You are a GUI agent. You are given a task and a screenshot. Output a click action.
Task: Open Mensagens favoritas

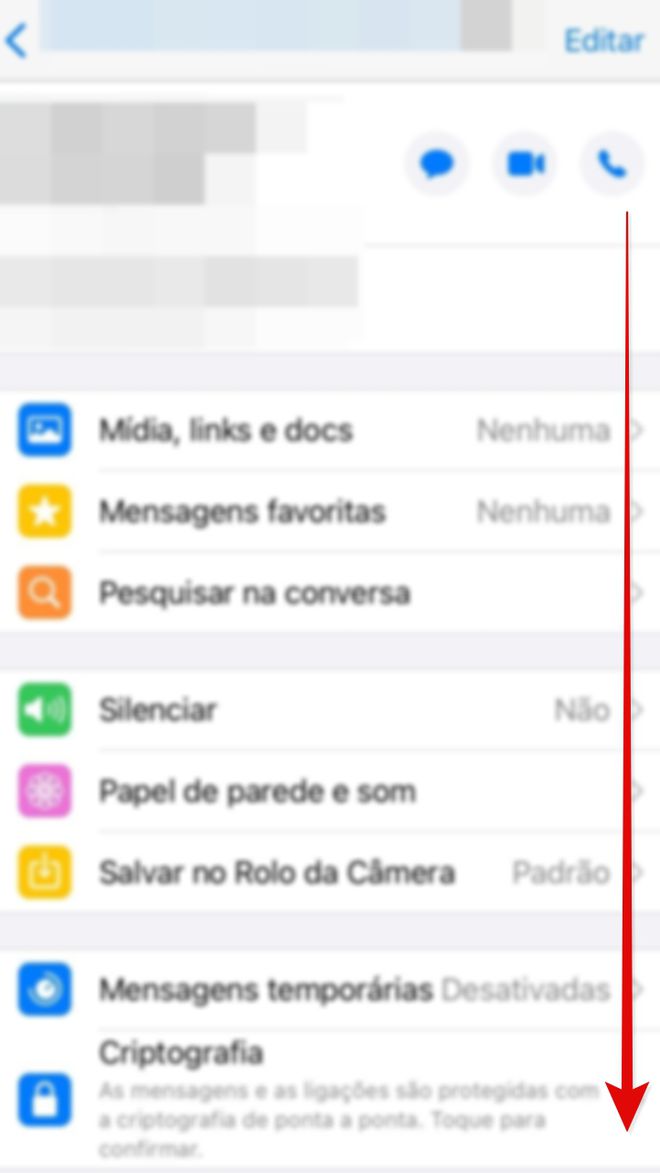[x=330, y=512]
